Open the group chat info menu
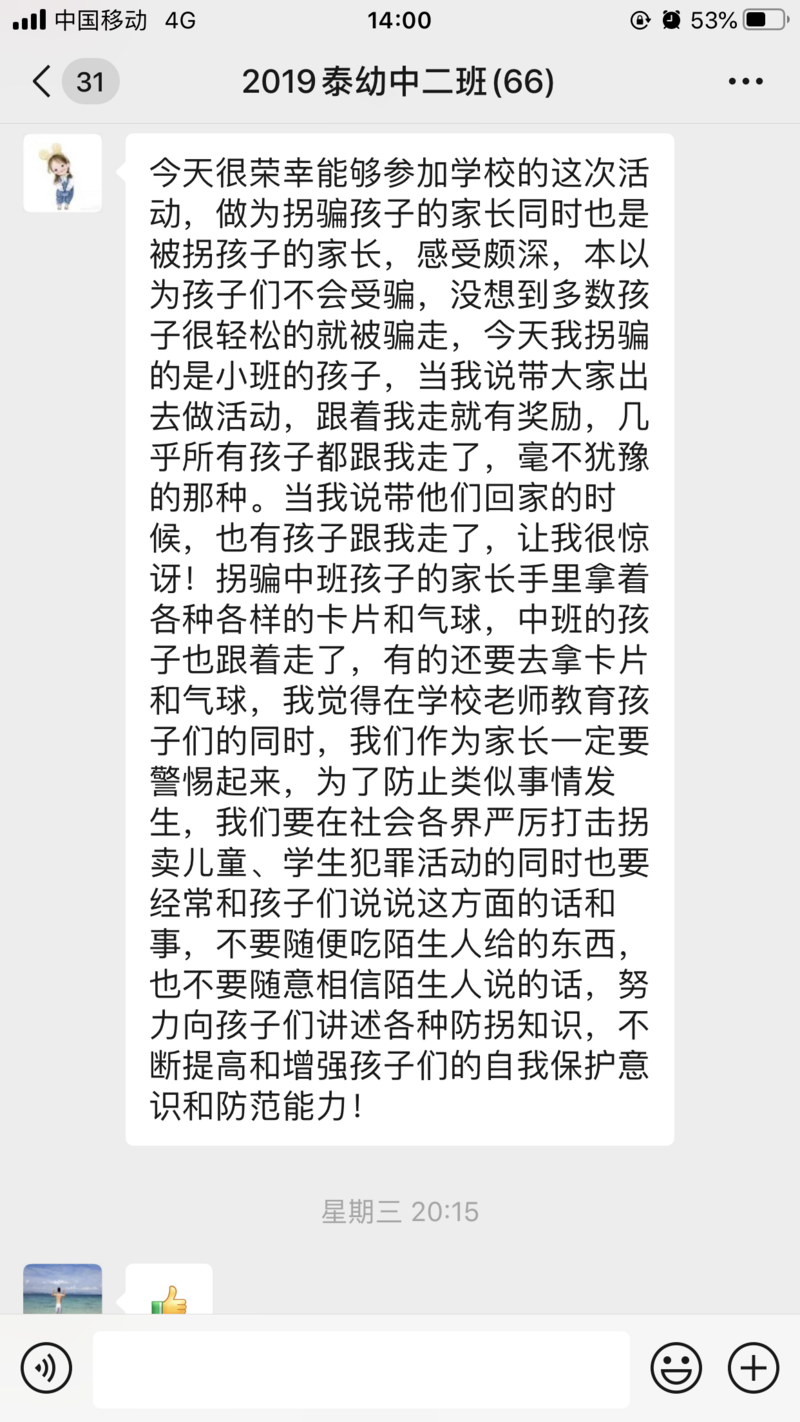The width and height of the screenshot is (800, 1422). 745,82
